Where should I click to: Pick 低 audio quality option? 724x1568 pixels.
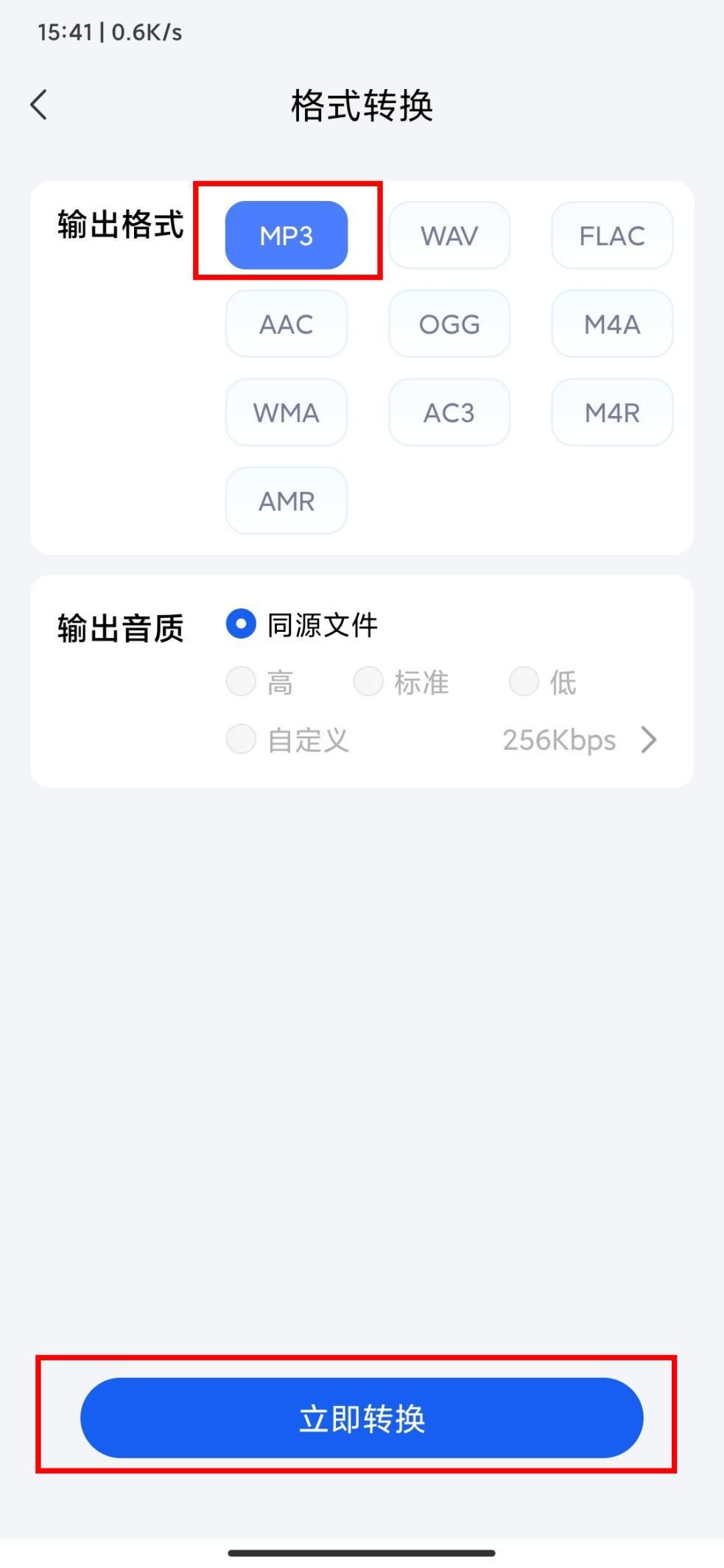(524, 681)
